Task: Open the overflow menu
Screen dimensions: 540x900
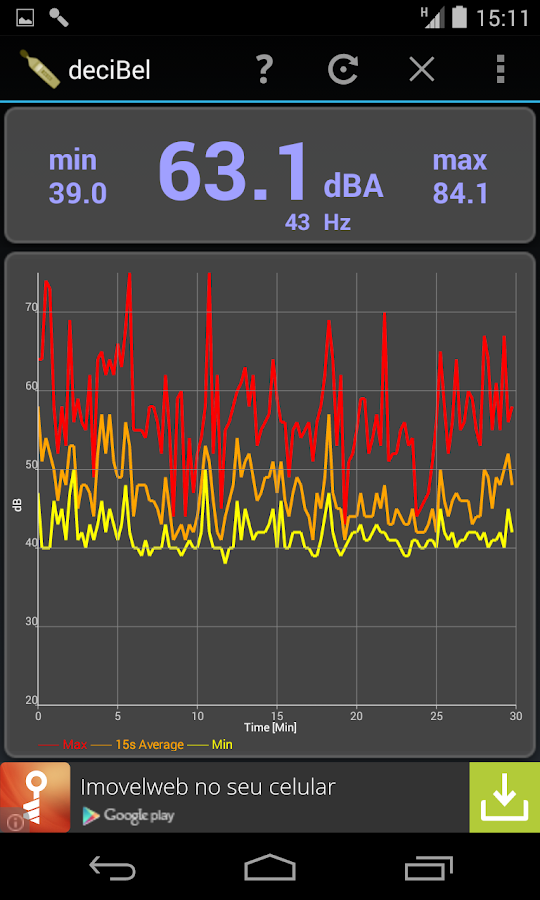Action: [500, 70]
